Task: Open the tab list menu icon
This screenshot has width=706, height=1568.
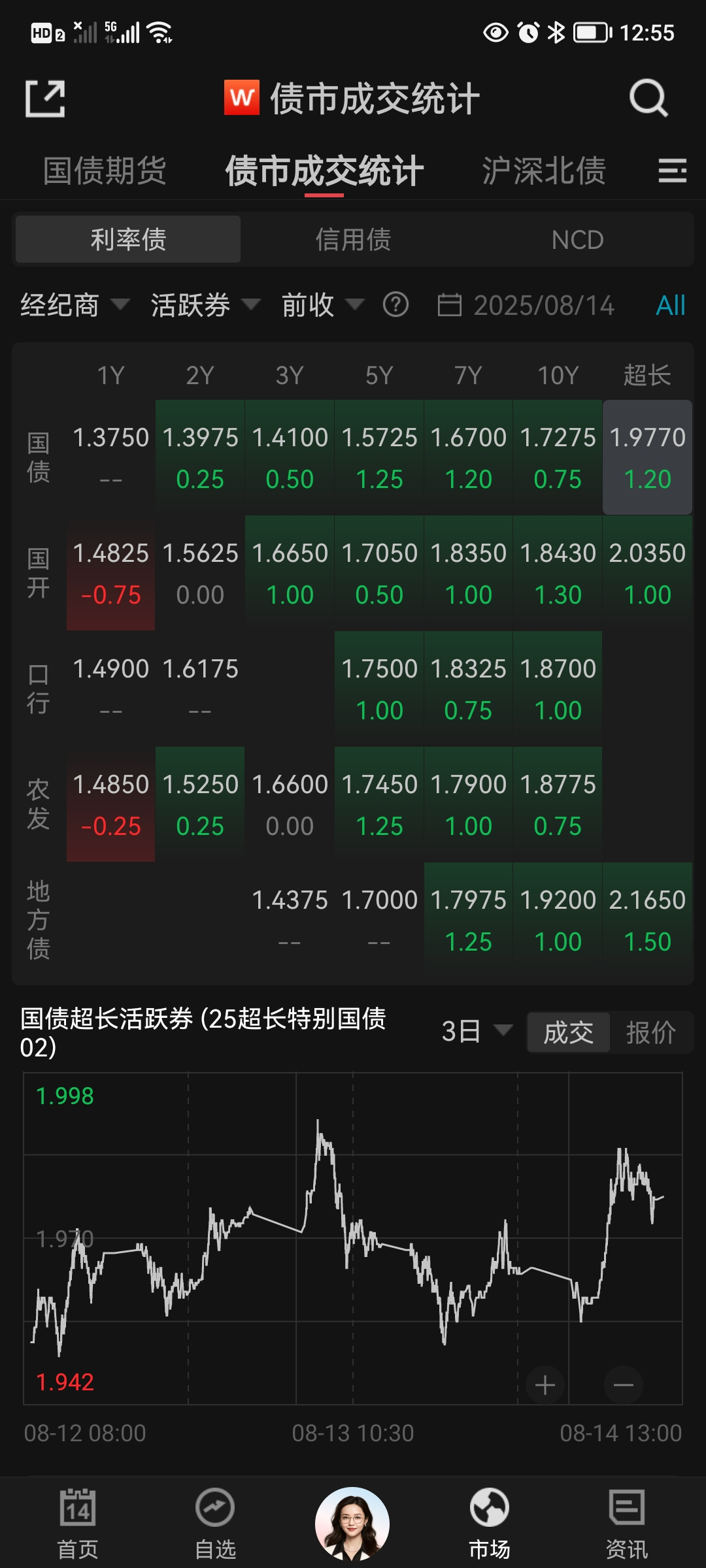Action: click(x=672, y=171)
